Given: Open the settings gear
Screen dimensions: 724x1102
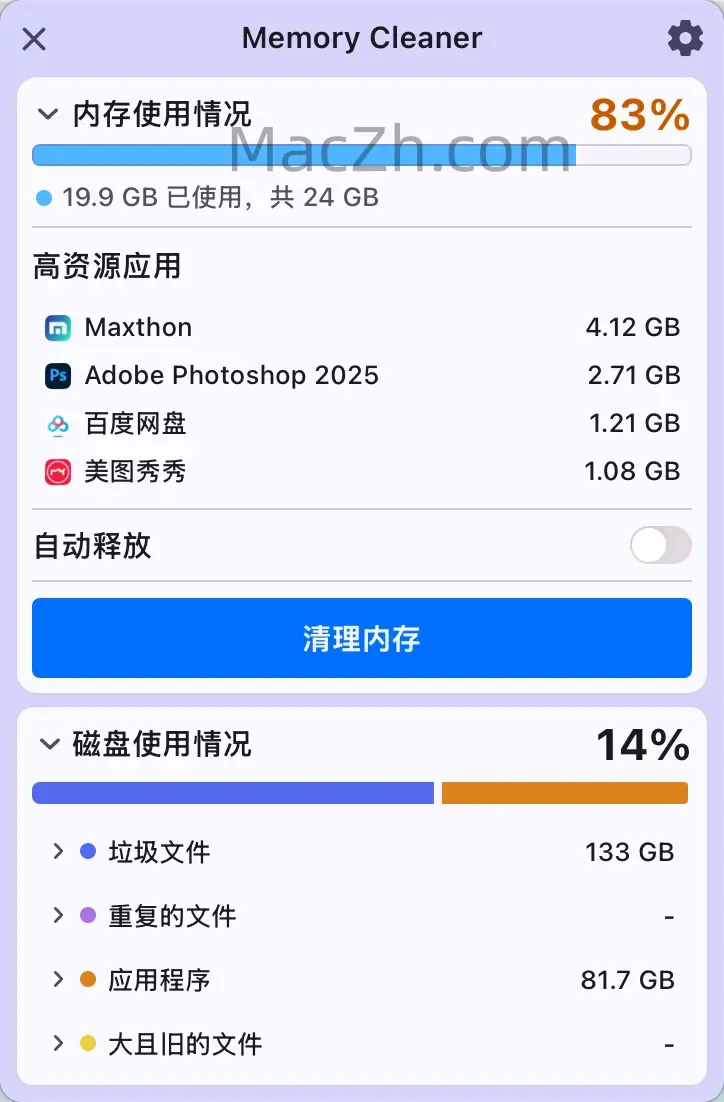Looking at the screenshot, I should coord(685,39).
